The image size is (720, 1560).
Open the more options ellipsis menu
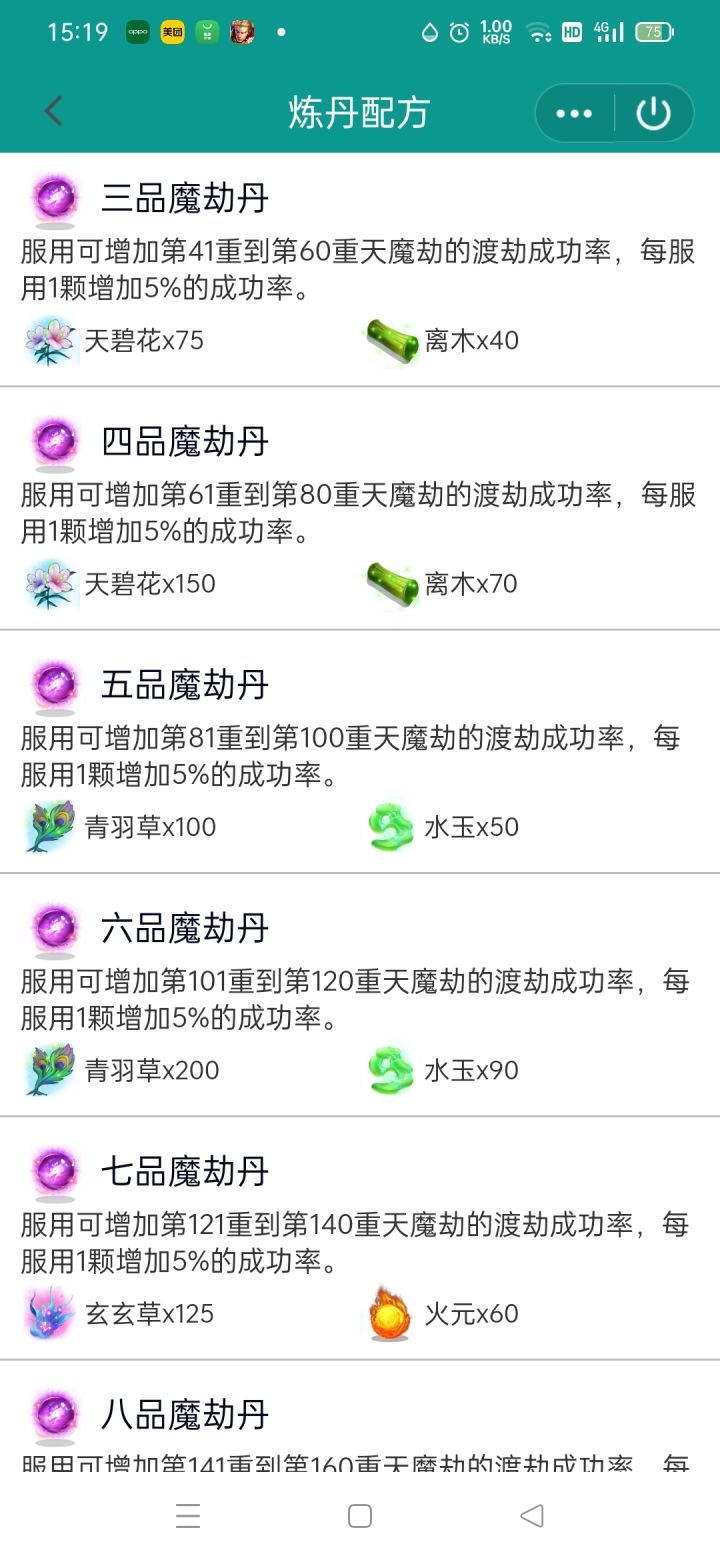point(573,113)
